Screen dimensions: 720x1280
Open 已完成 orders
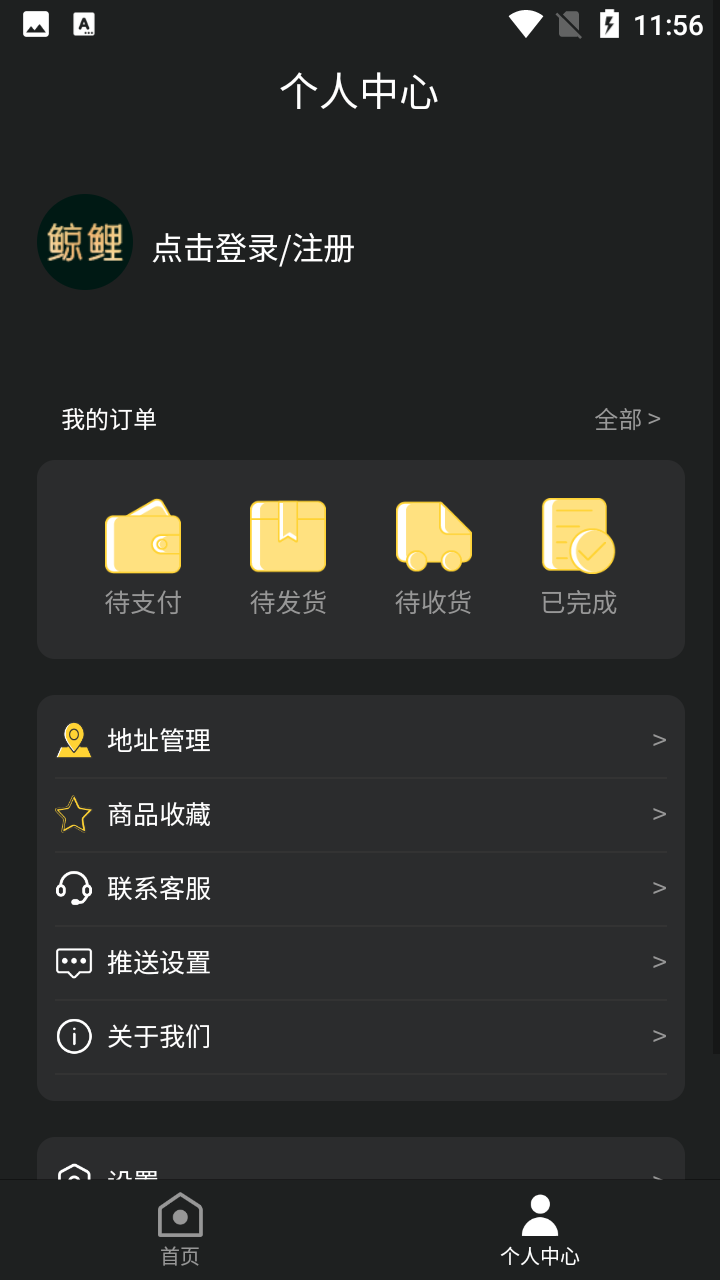579,557
